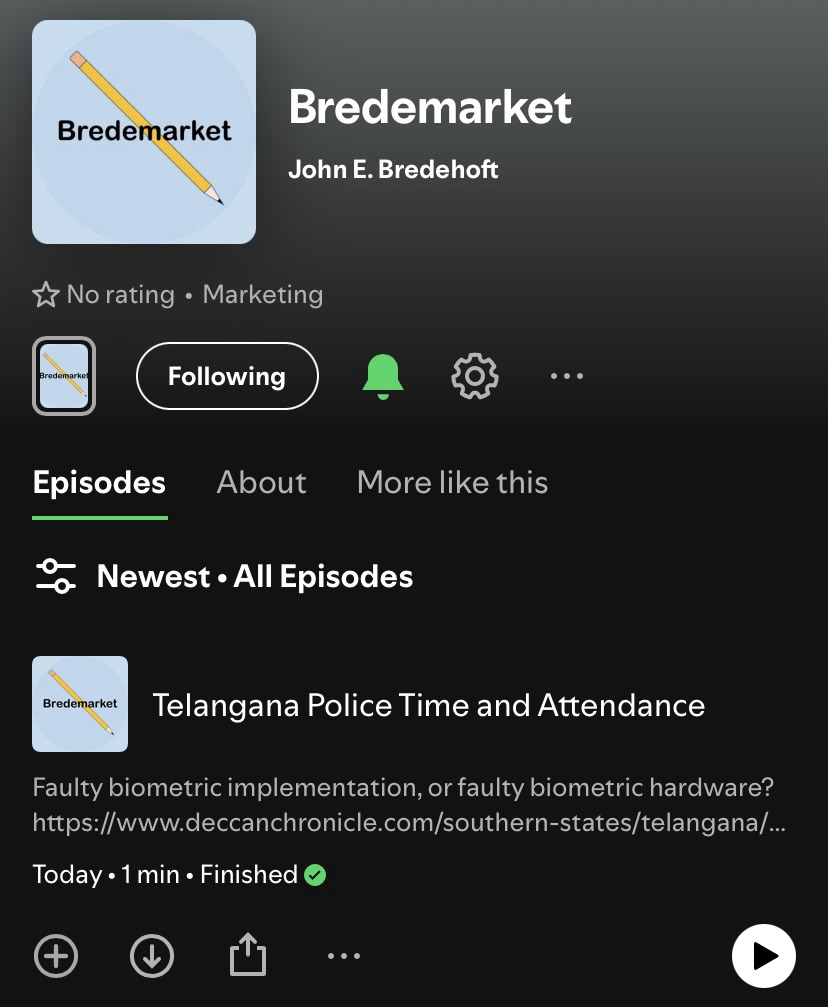828x1007 pixels.
Task: Open Newest • All Episodes filter
Action: coord(223,576)
